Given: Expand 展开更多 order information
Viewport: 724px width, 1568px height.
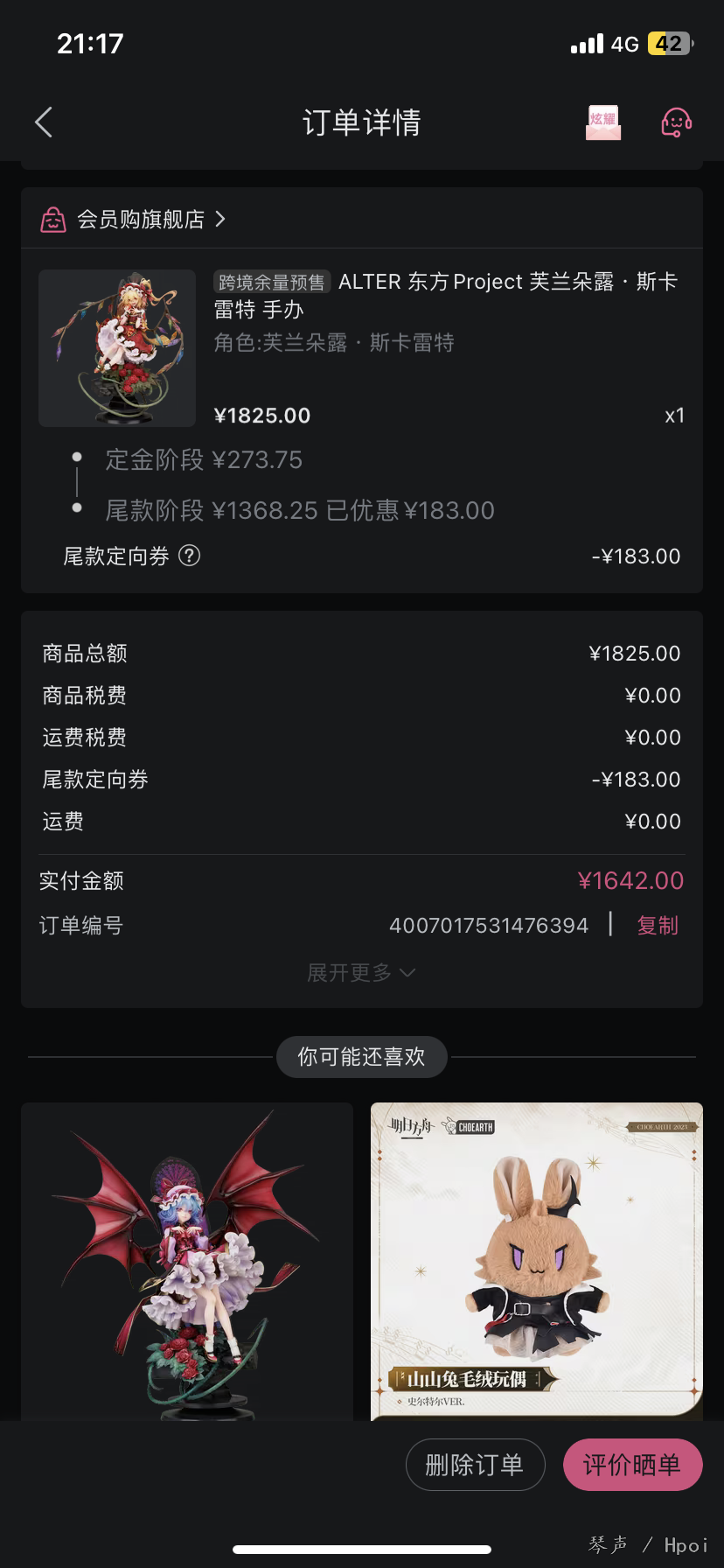Looking at the screenshot, I should tap(361, 972).
